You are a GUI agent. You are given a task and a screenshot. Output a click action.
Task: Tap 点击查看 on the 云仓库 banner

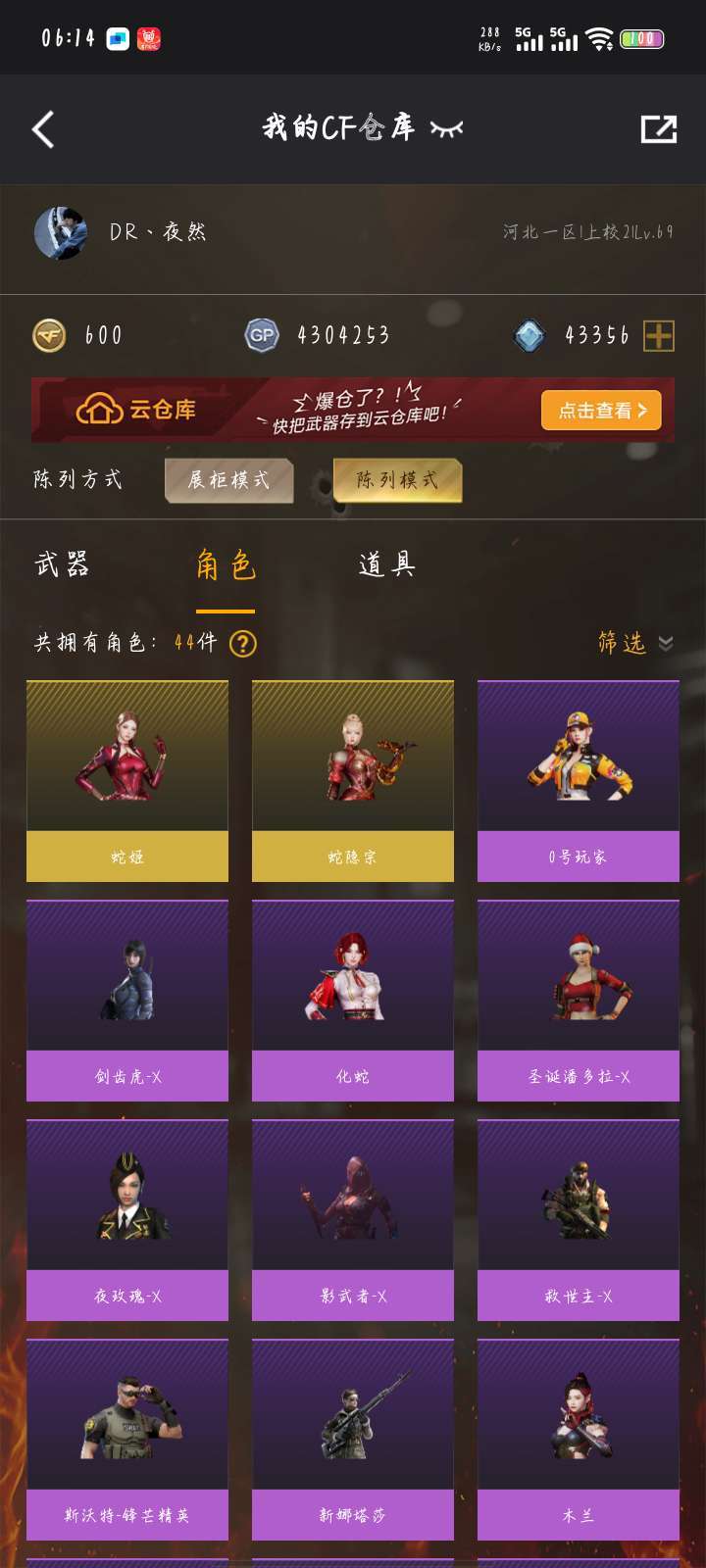pyautogui.click(x=601, y=411)
